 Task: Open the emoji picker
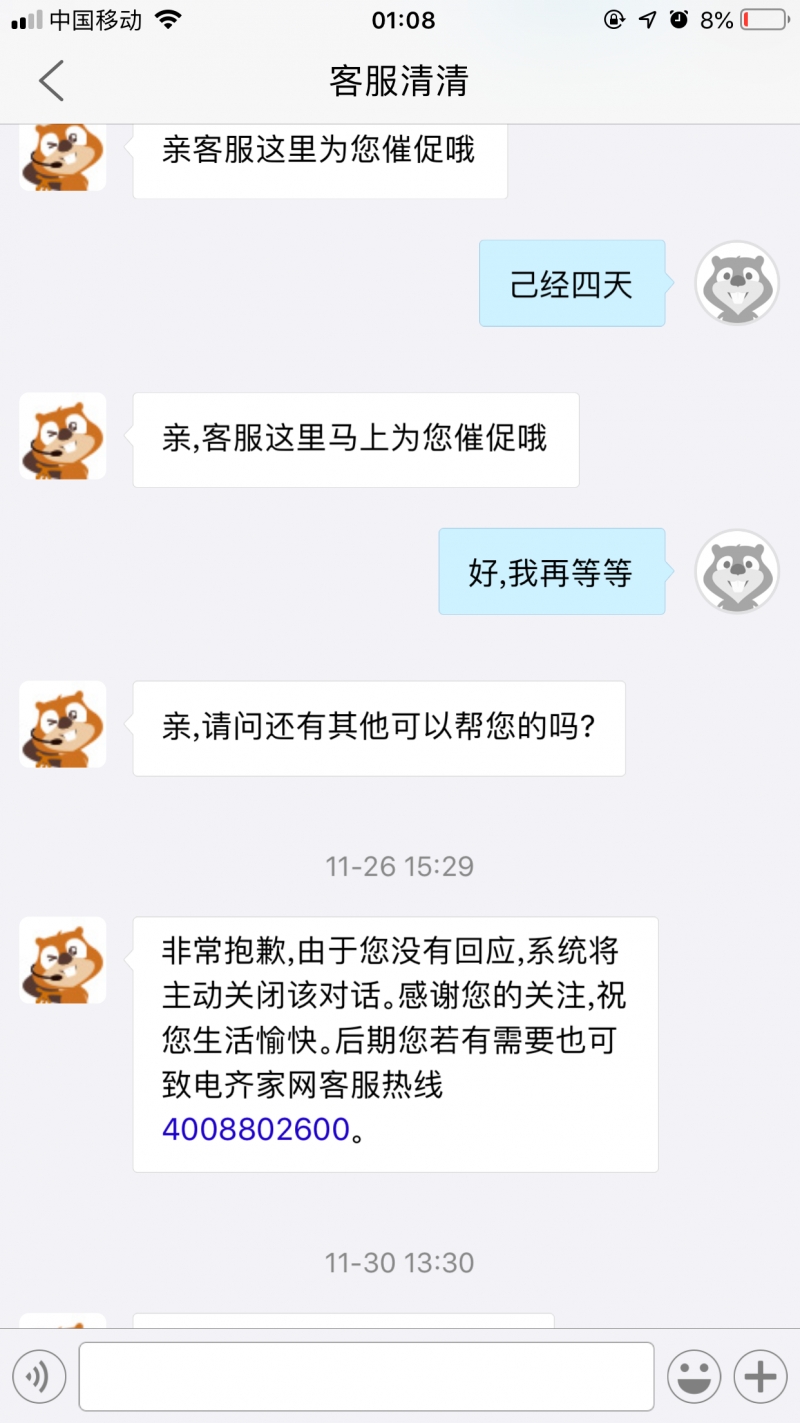[694, 1377]
